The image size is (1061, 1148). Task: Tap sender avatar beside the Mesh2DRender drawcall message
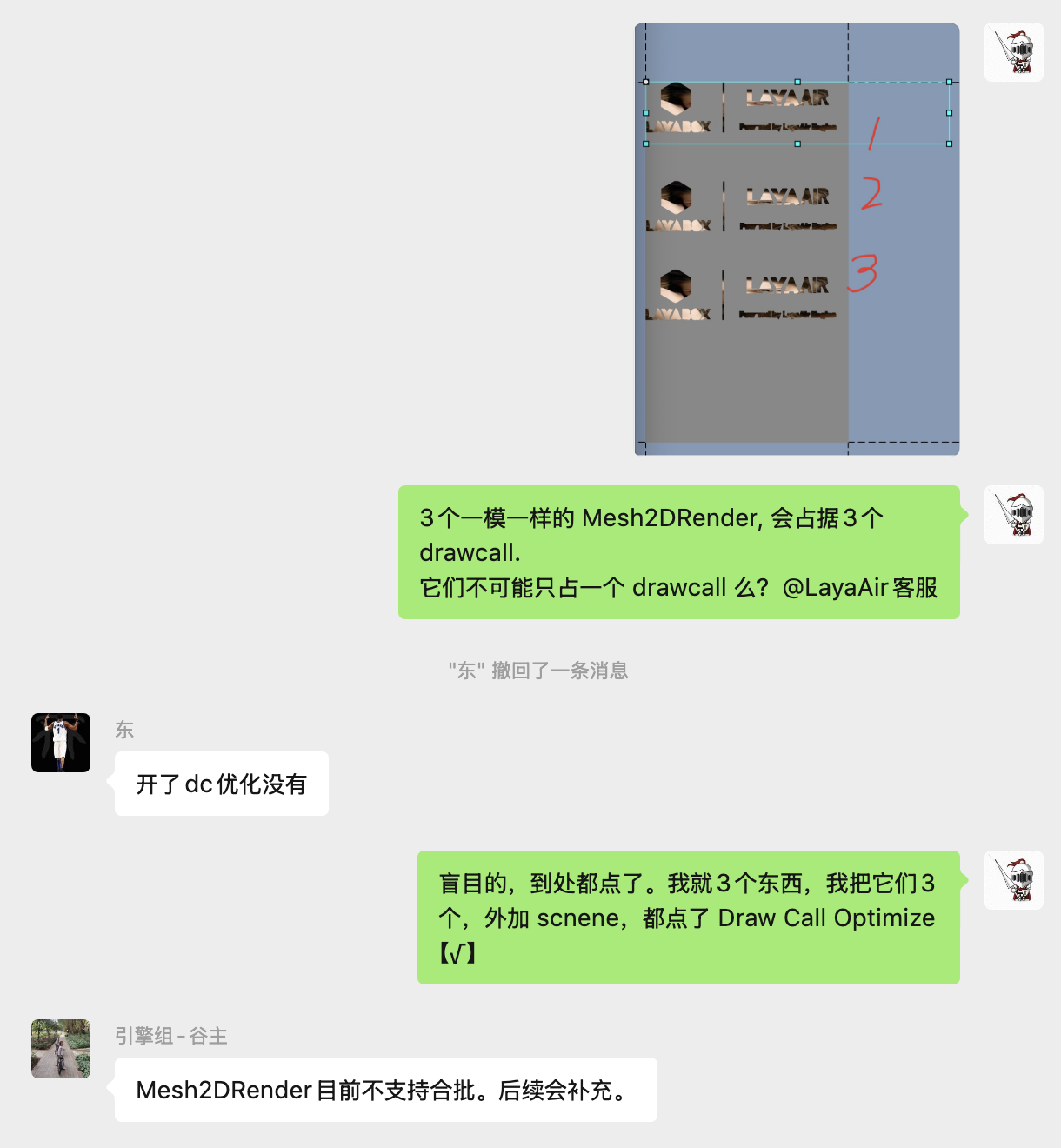tap(1013, 515)
